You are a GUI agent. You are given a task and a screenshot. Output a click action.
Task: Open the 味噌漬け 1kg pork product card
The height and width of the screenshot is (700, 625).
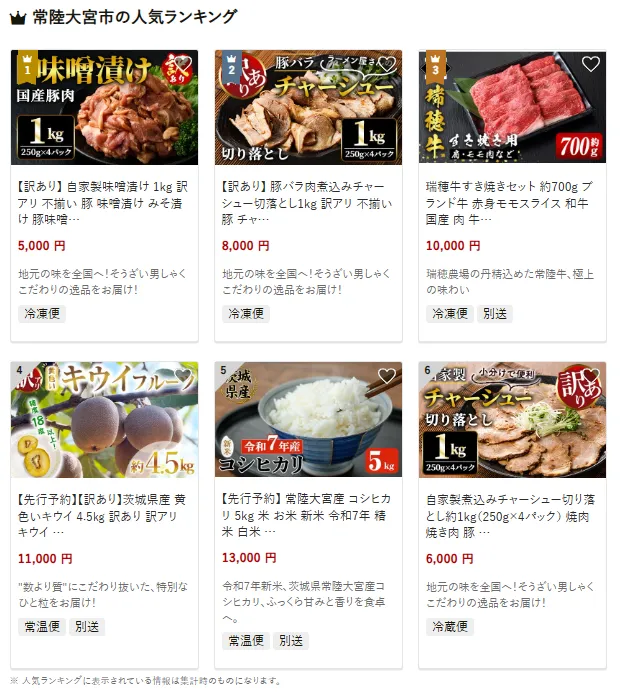104,200
